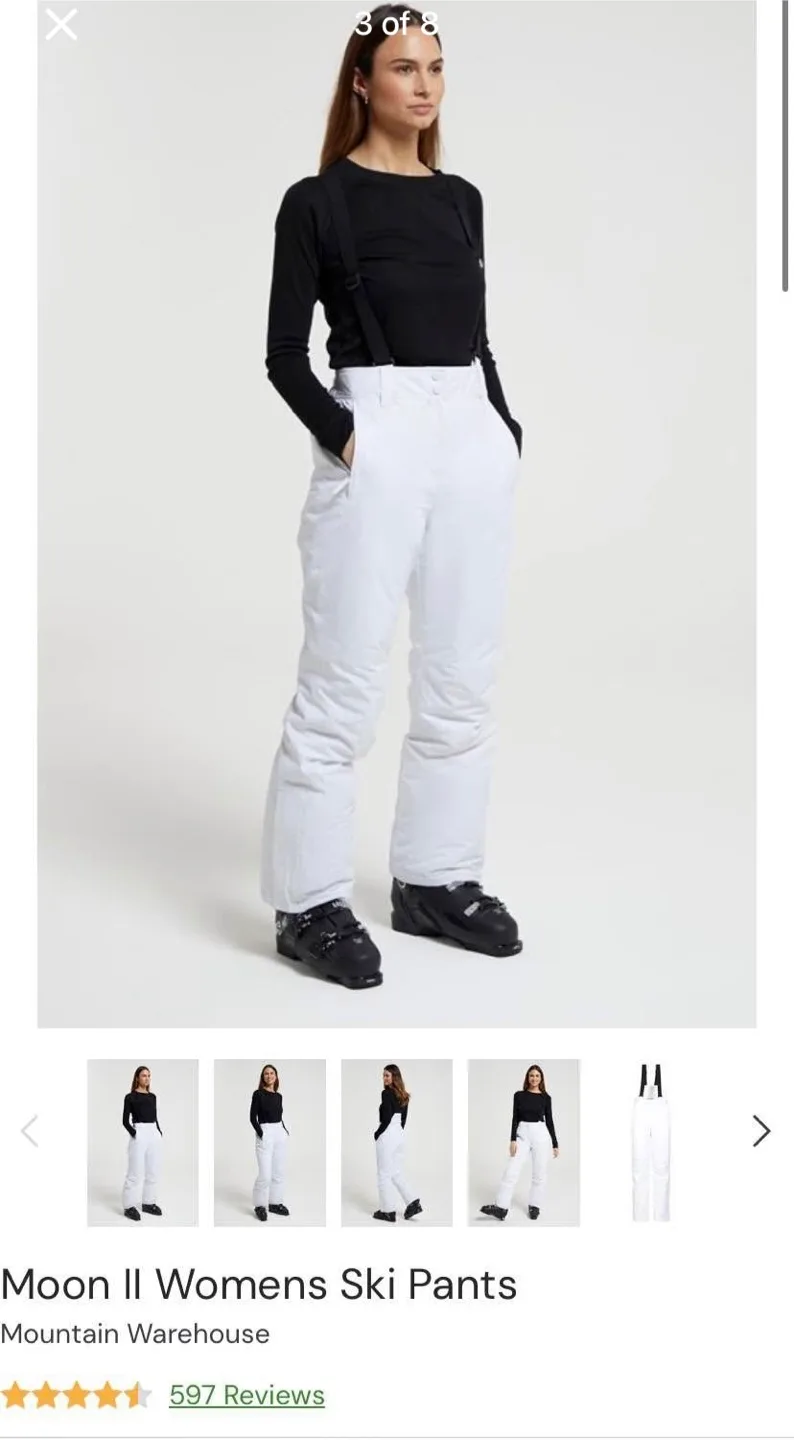View the back-view model thumbnail

[x=397, y=1142]
